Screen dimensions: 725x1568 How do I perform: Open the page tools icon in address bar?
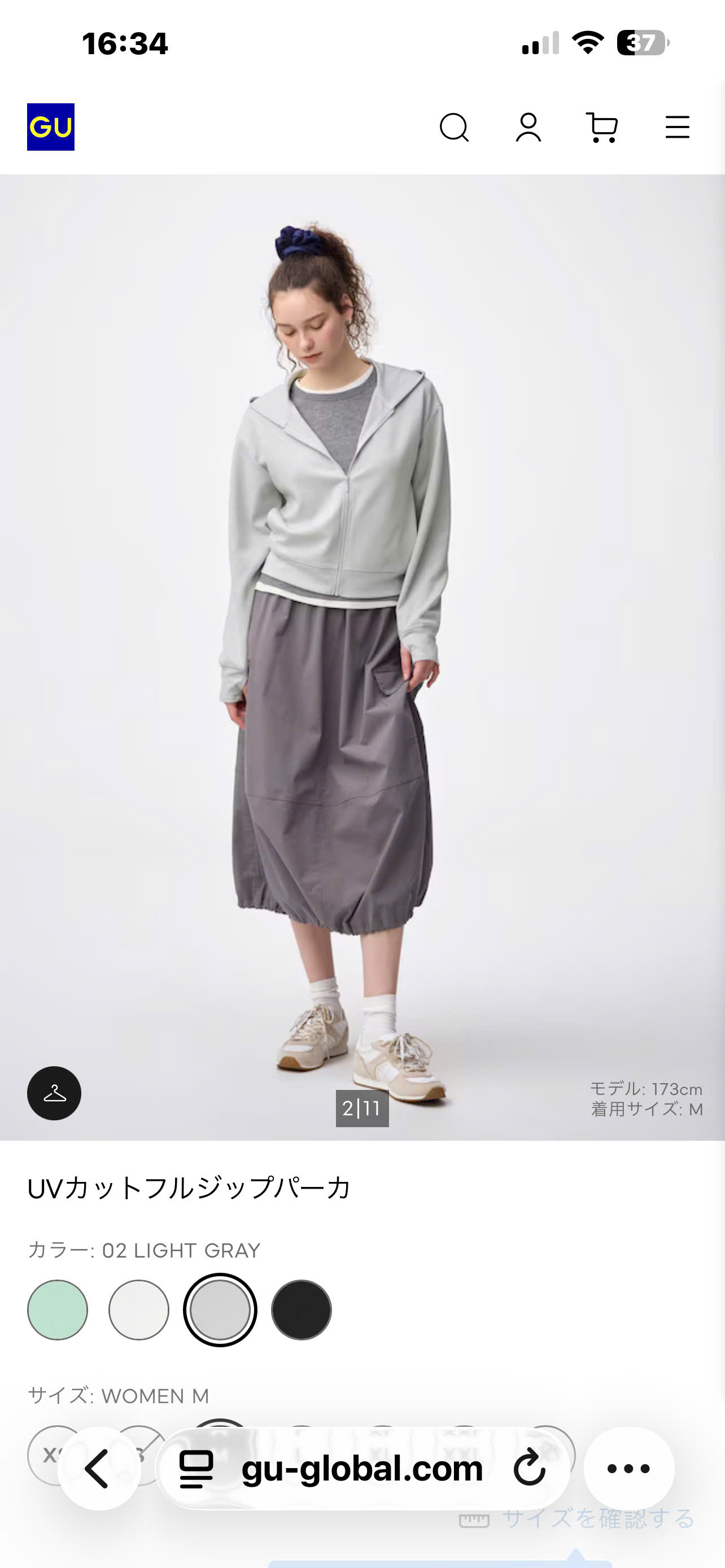point(196,1469)
